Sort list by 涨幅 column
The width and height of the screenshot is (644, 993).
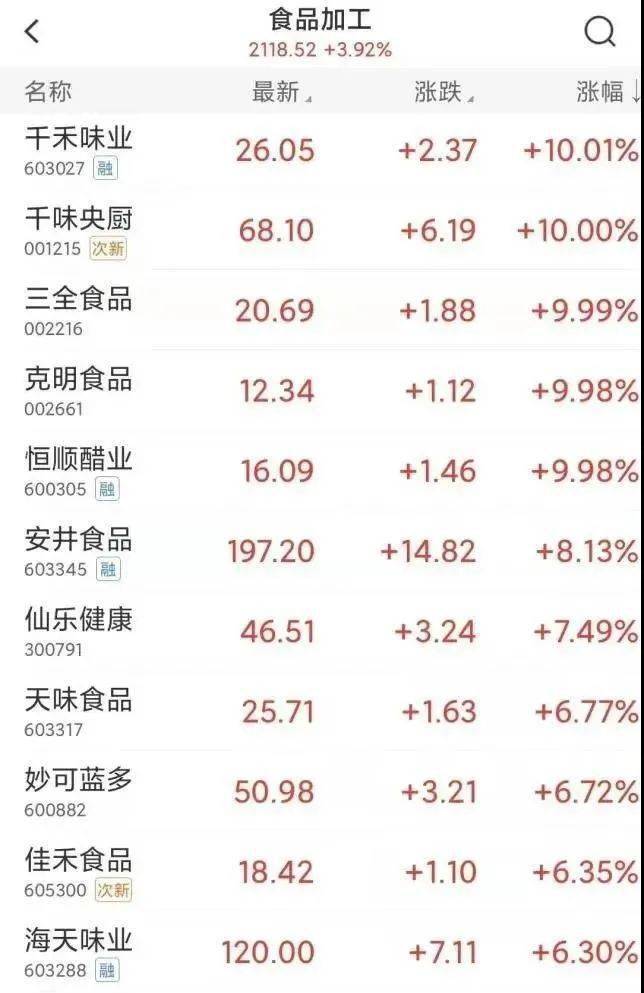click(606, 93)
